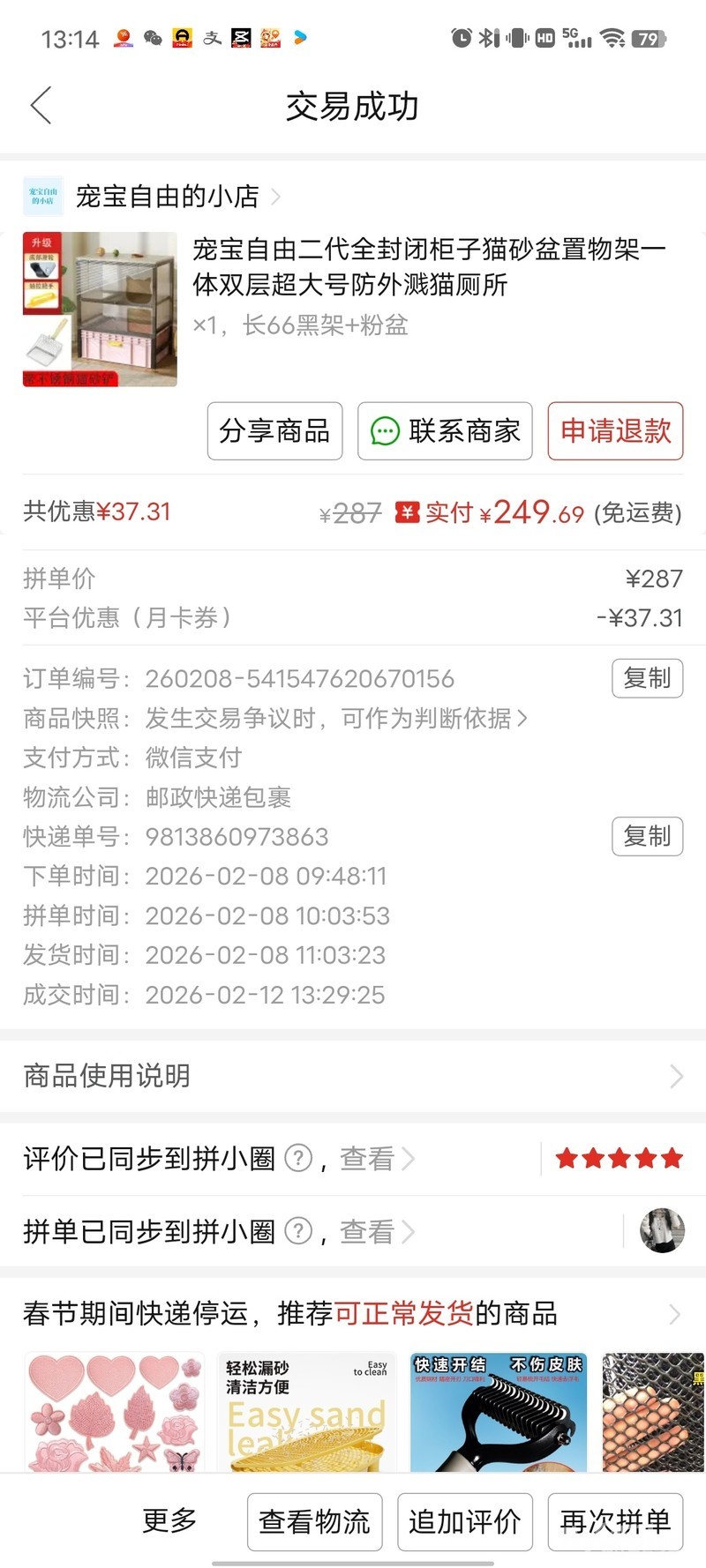
Task: Open the shop 宠宝自由的小店
Action: (168, 196)
